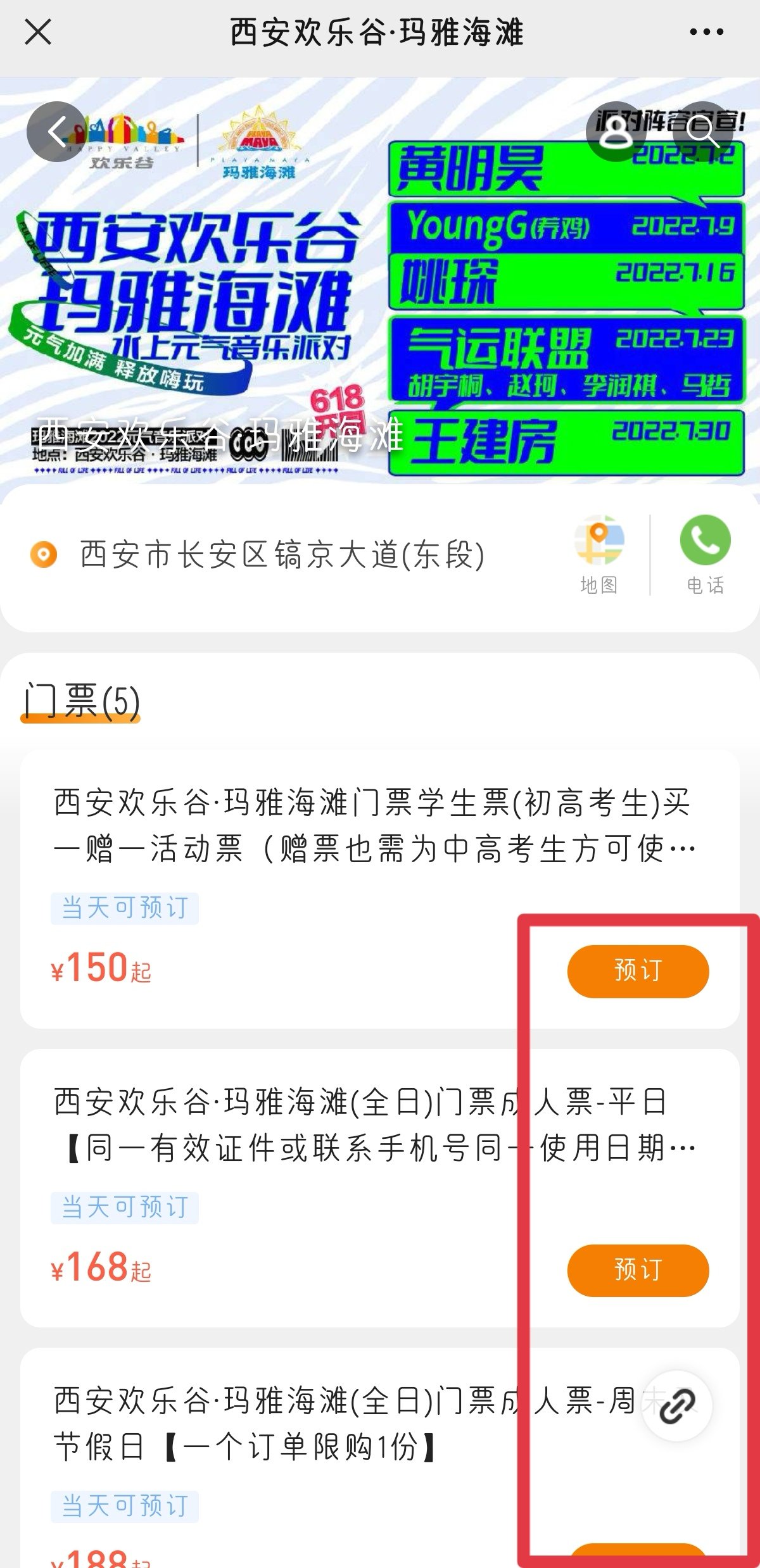The height and width of the screenshot is (1568, 760).
Task: Open the three-dot overflow menu
Action: (706, 32)
